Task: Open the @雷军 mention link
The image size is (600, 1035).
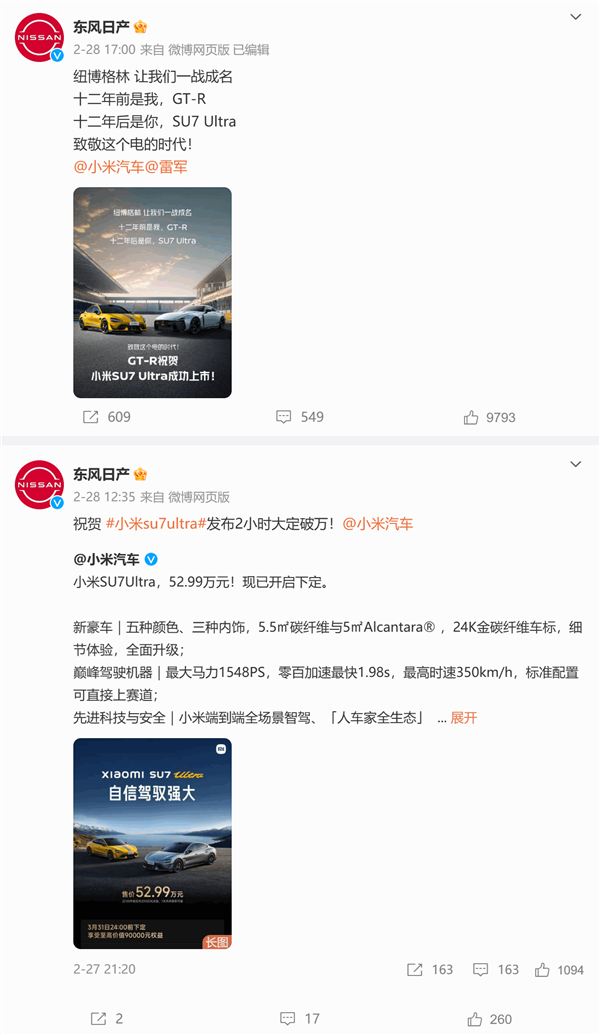Action: tap(166, 166)
